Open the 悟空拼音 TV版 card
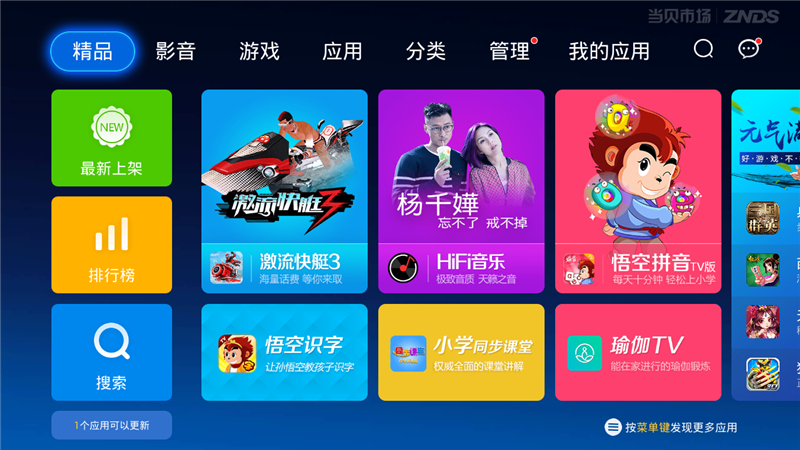This screenshot has width=800, height=450. [x=638, y=191]
